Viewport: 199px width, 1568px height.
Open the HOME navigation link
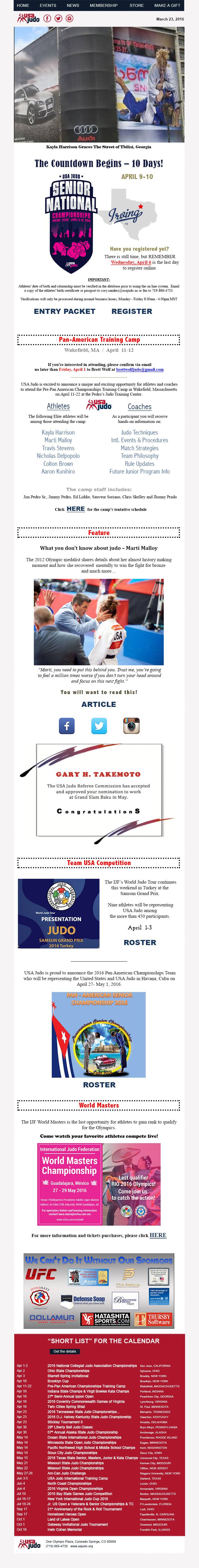tap(23, 5)
